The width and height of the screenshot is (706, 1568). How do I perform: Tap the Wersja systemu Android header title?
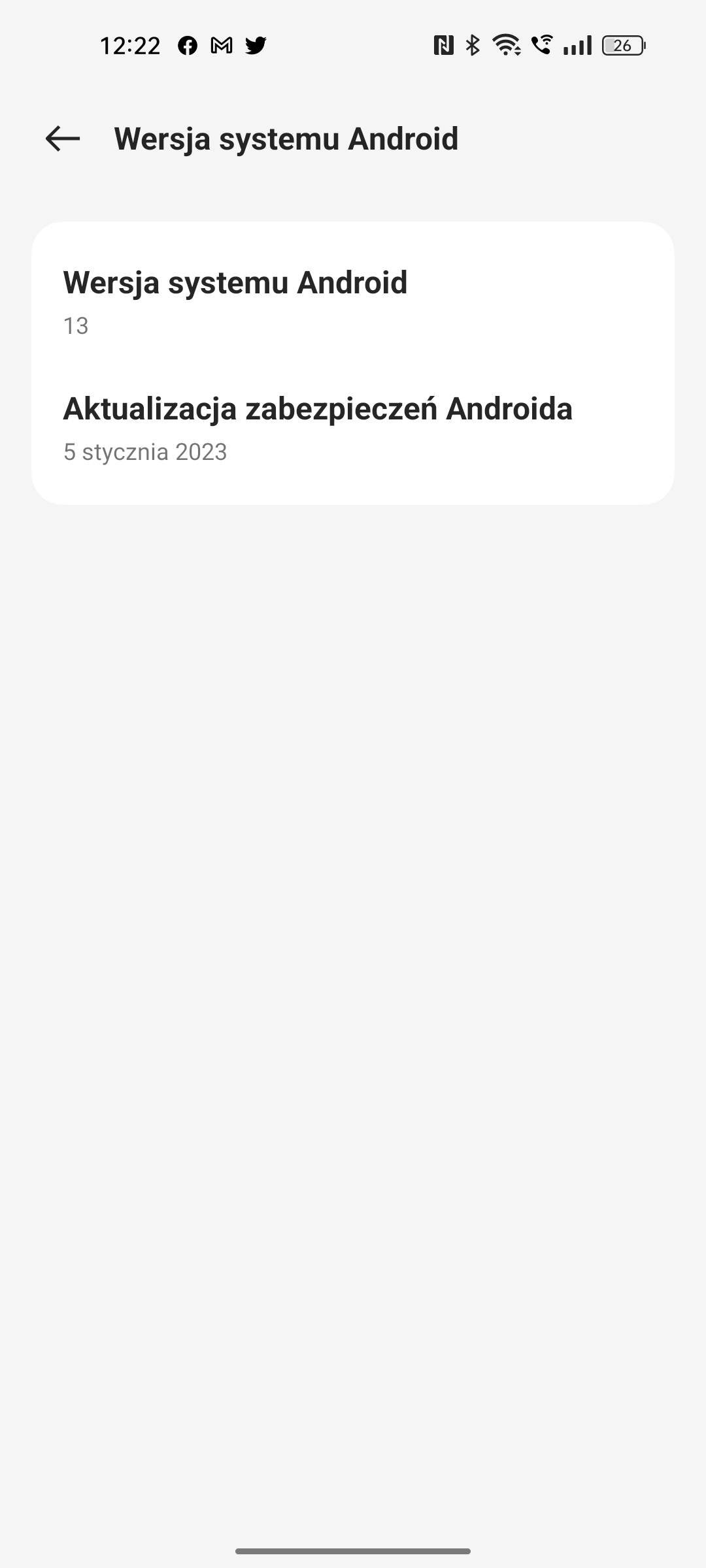coord(286,139)
